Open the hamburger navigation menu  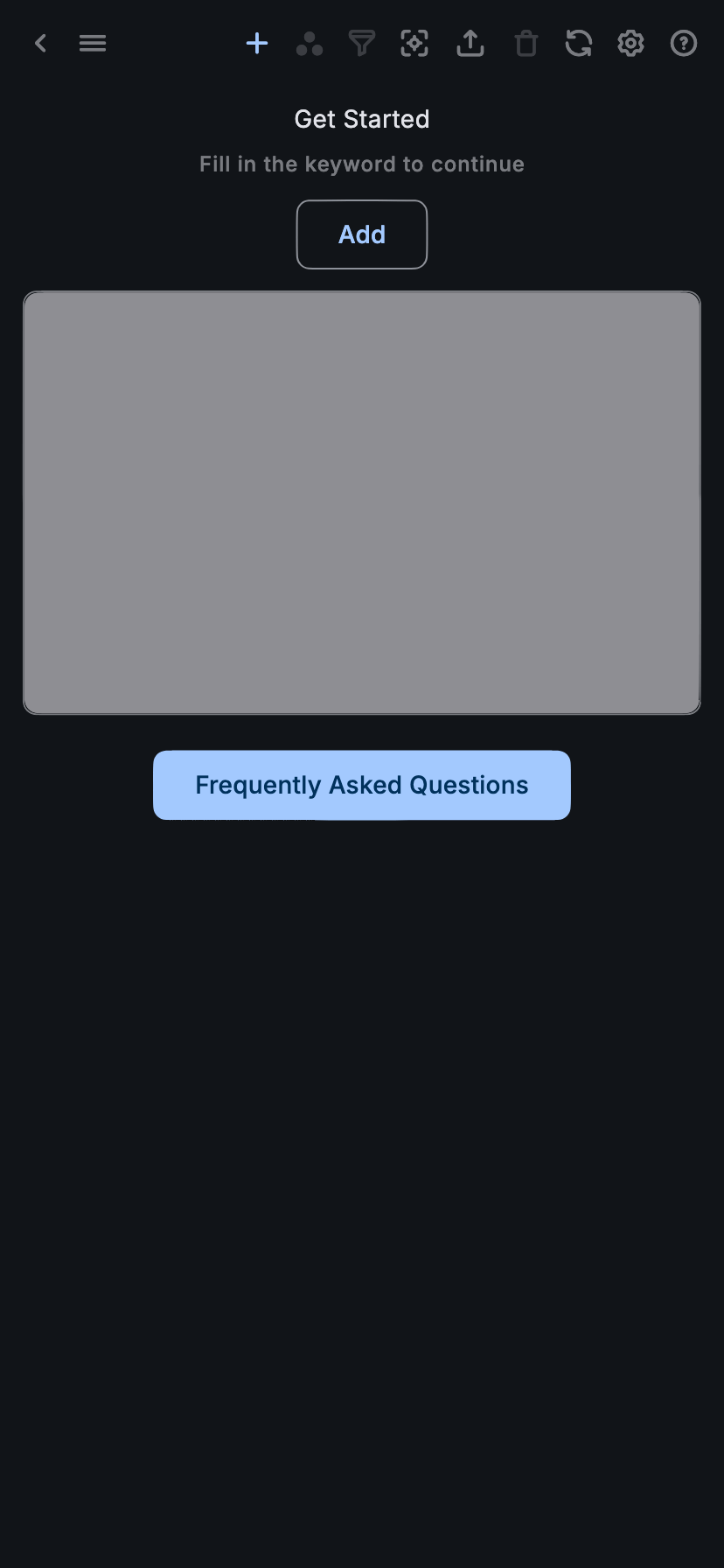93,43
